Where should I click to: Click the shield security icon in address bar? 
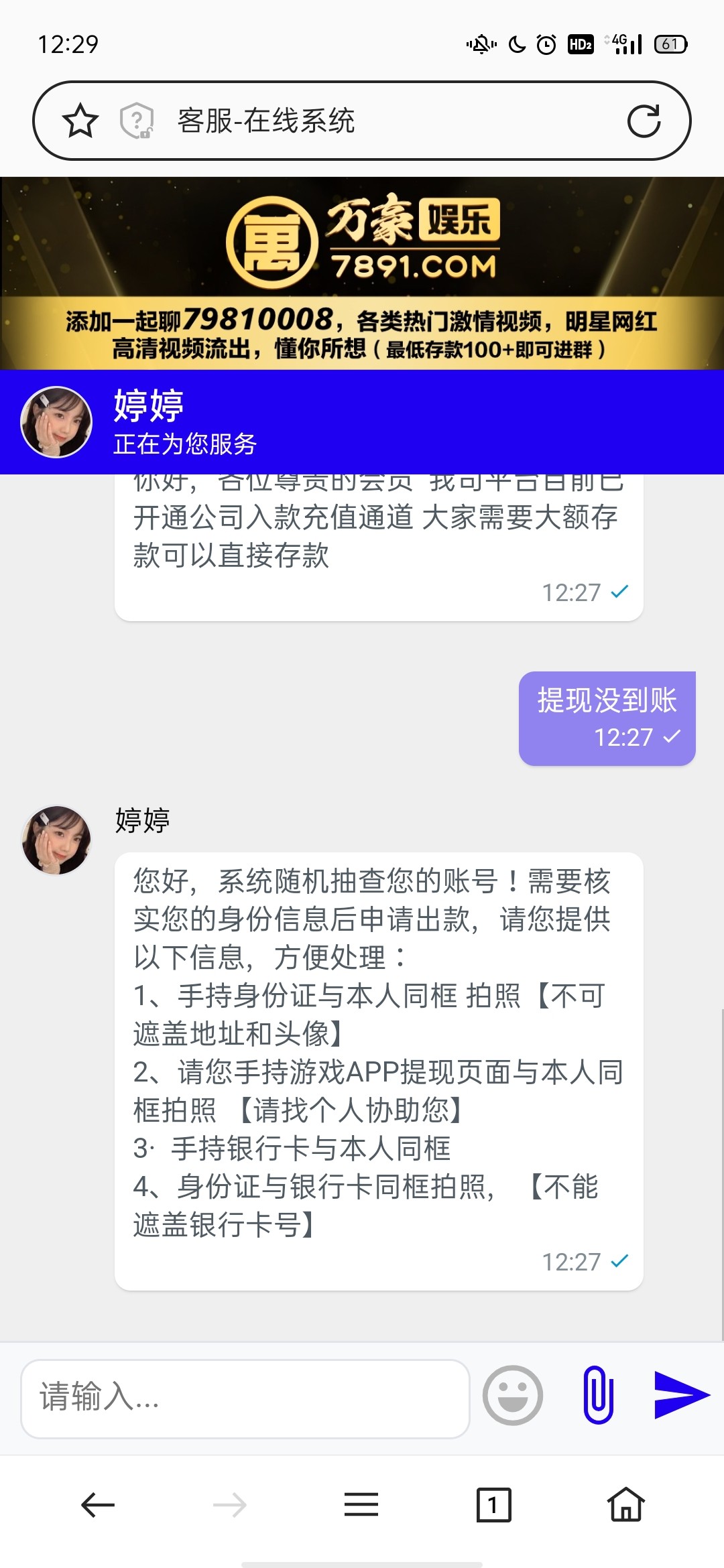click(136, 121)
